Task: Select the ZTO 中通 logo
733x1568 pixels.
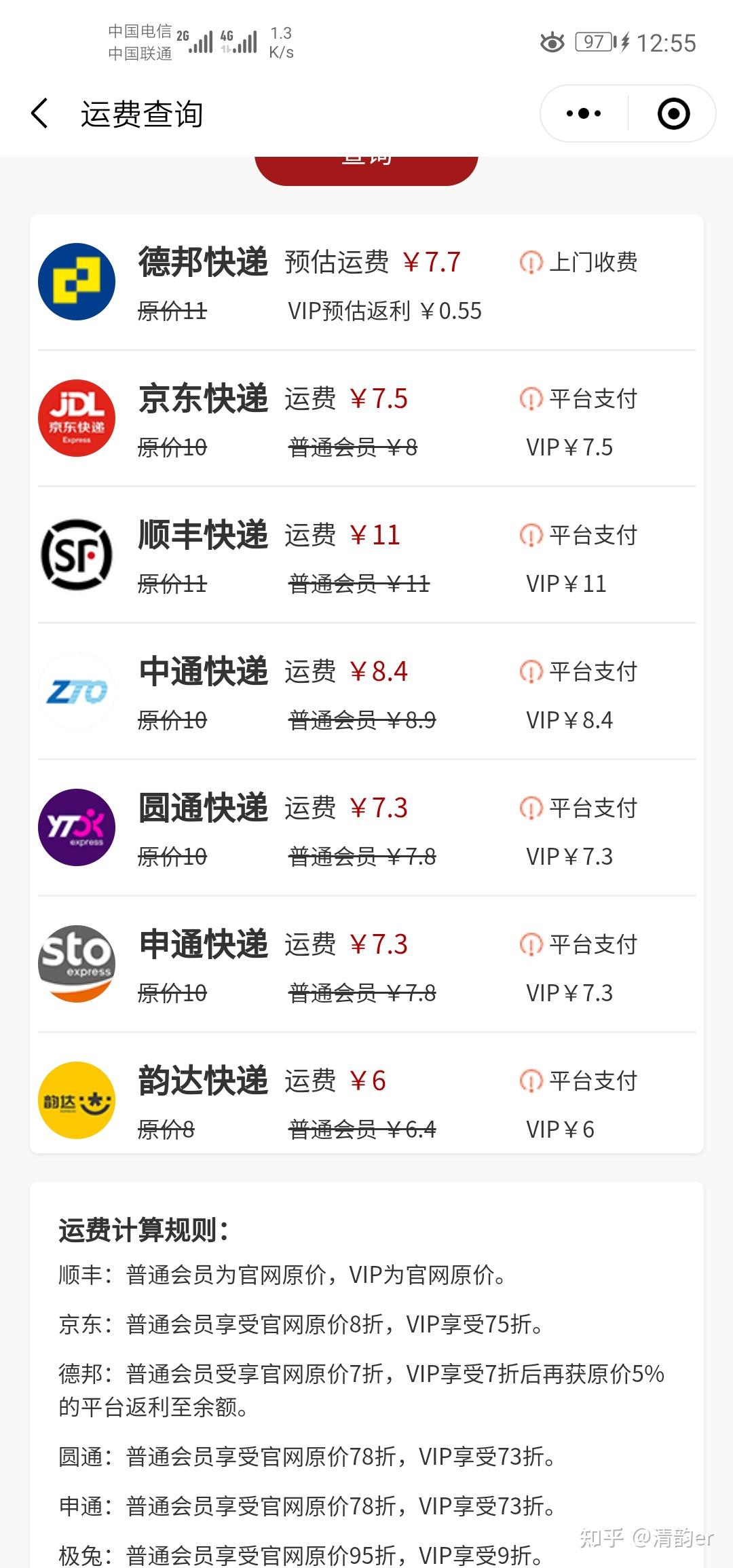Action: pyautogui.click(x=76, y=690)
